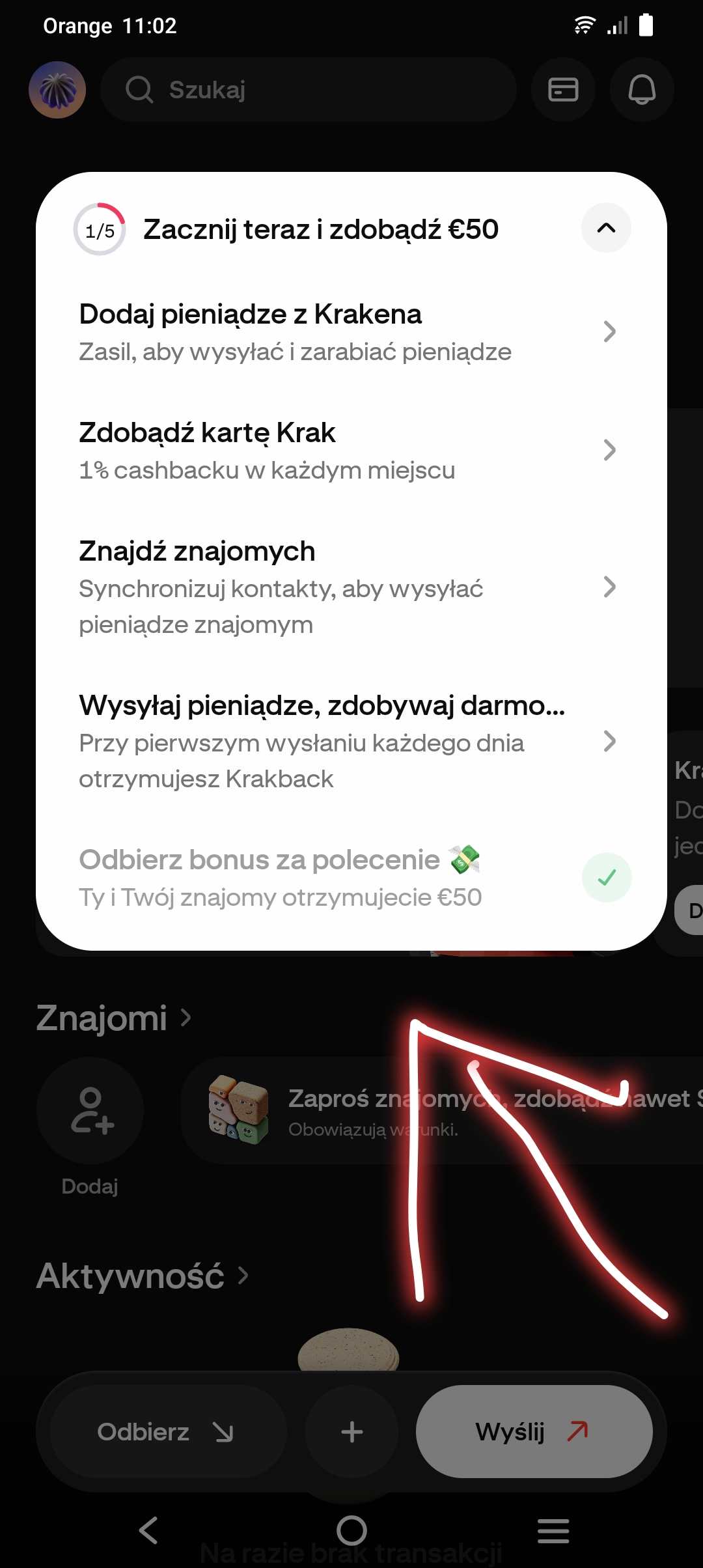
Task: Open Wysyłaj pieniądze, zdobywaj darmo… row
Action: tap(348, 741)
